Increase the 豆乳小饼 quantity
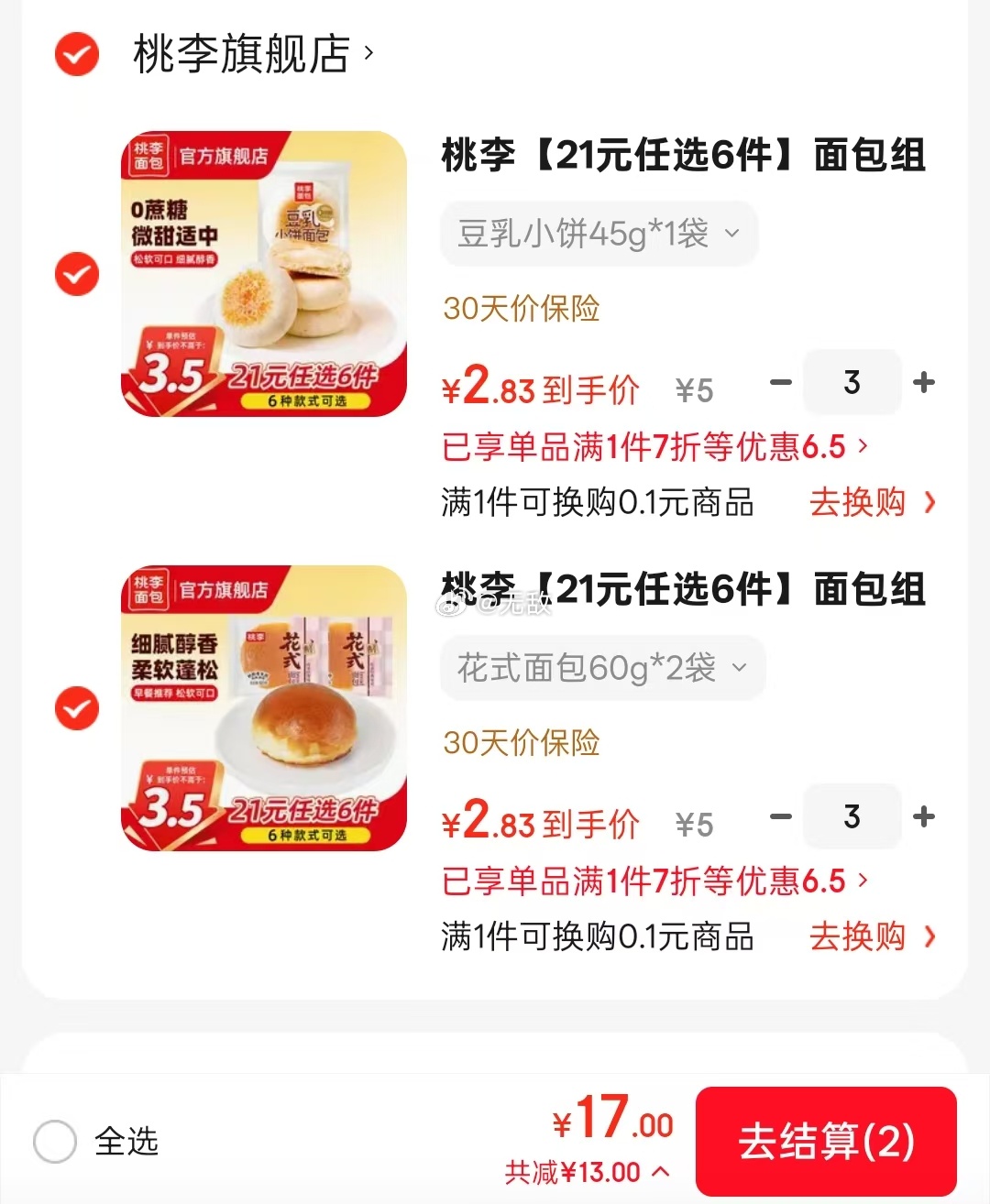This screenshot has height=1204, width=990. pyautogui.click(x=924, y=383)
